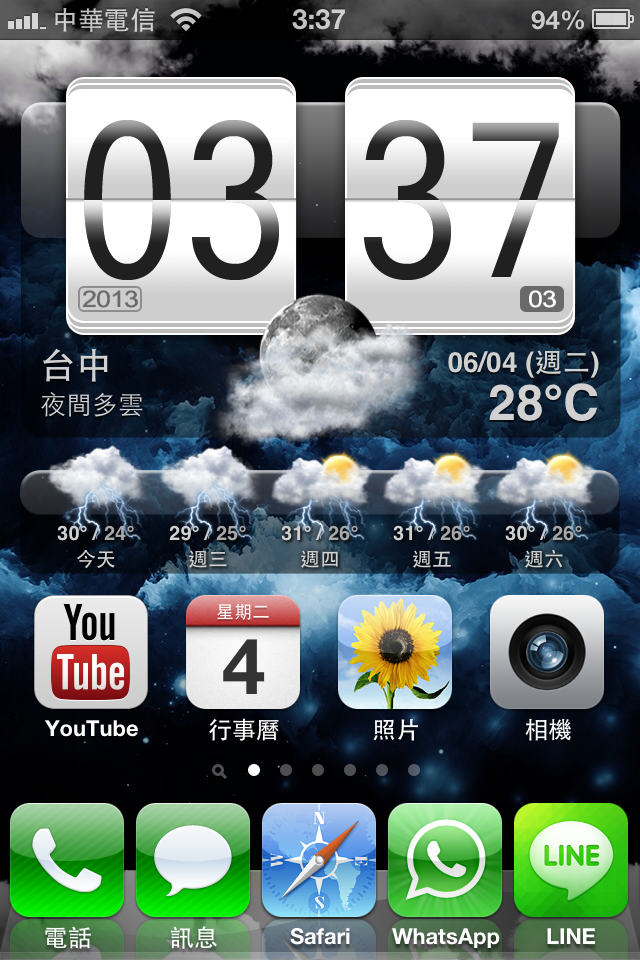The width and height of the screenshot is (640, 960).
Task: Open the YouTube app
Action: pos(91,652)
